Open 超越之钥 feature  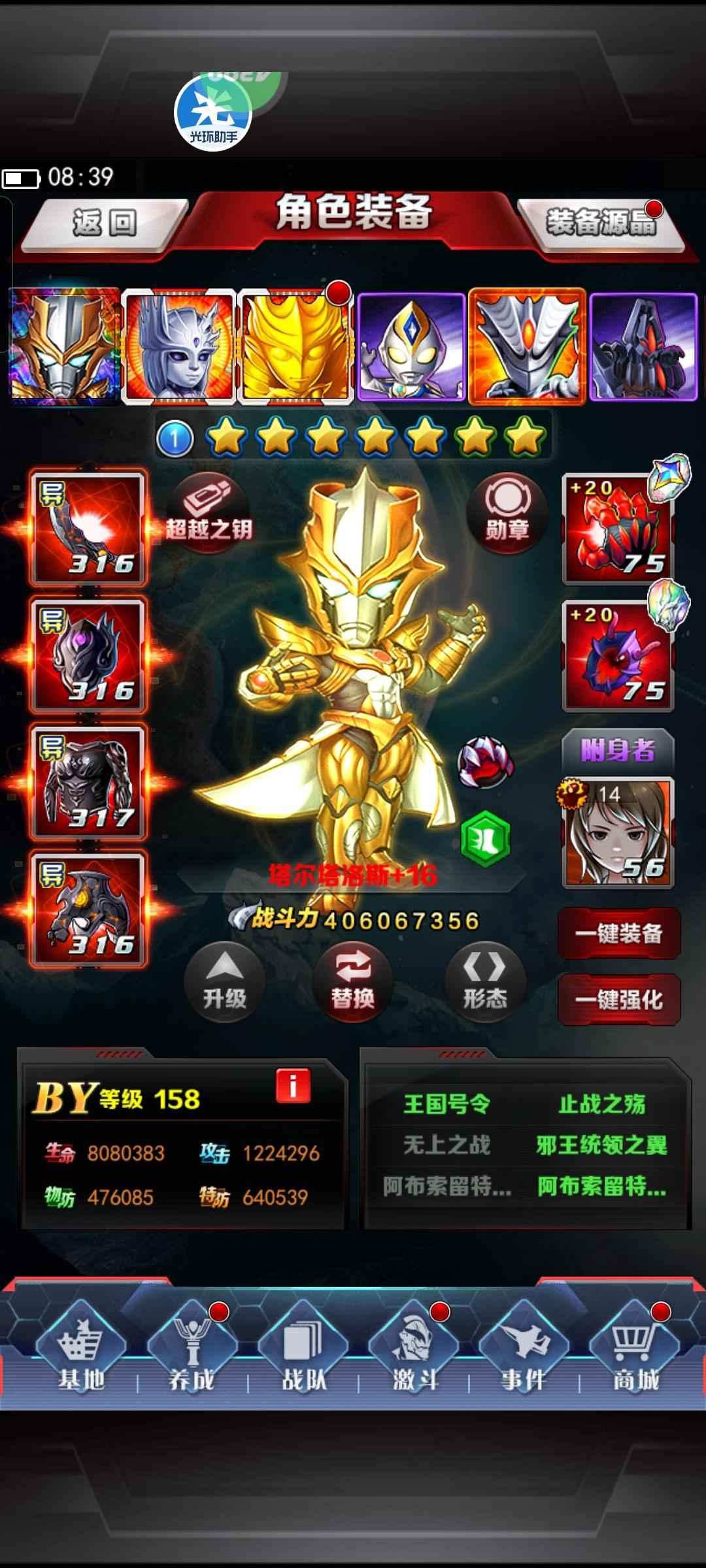pyautogui.click(x=209, y=514)
